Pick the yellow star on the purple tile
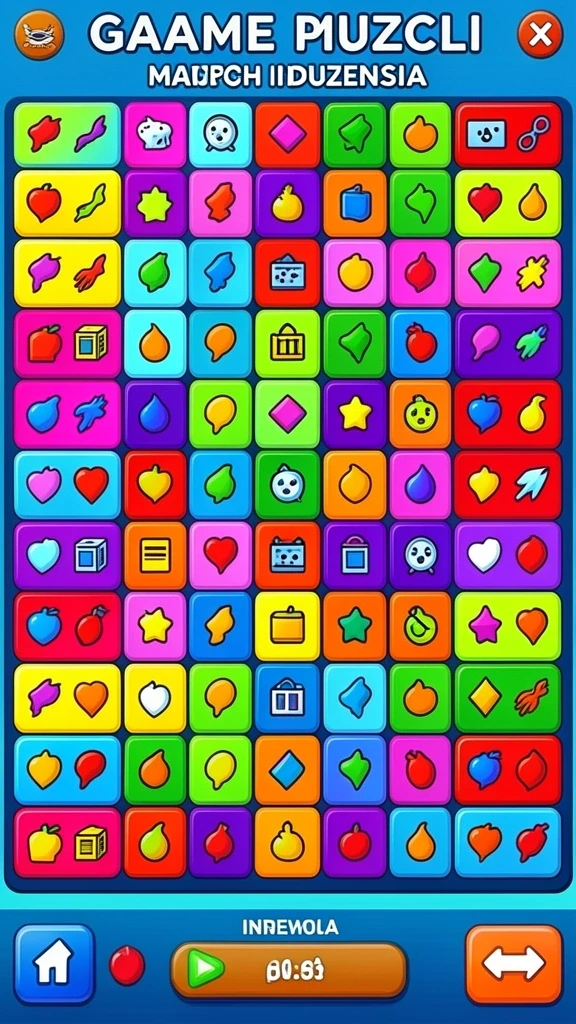 [355, 413]
